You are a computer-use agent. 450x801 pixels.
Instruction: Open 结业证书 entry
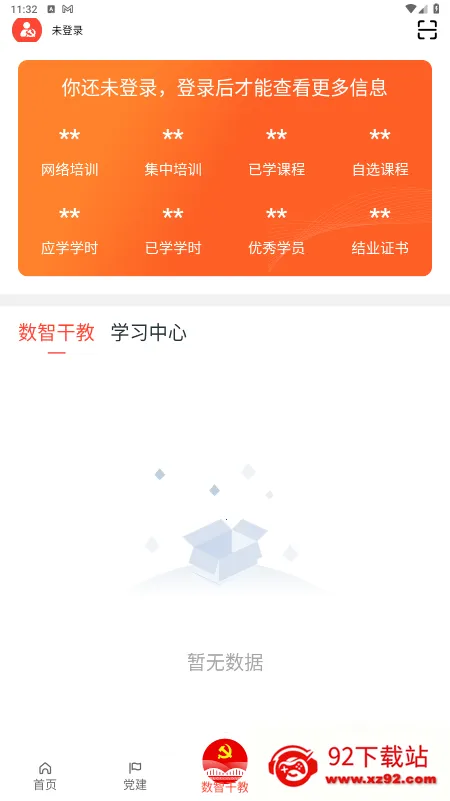click(380, 231)
